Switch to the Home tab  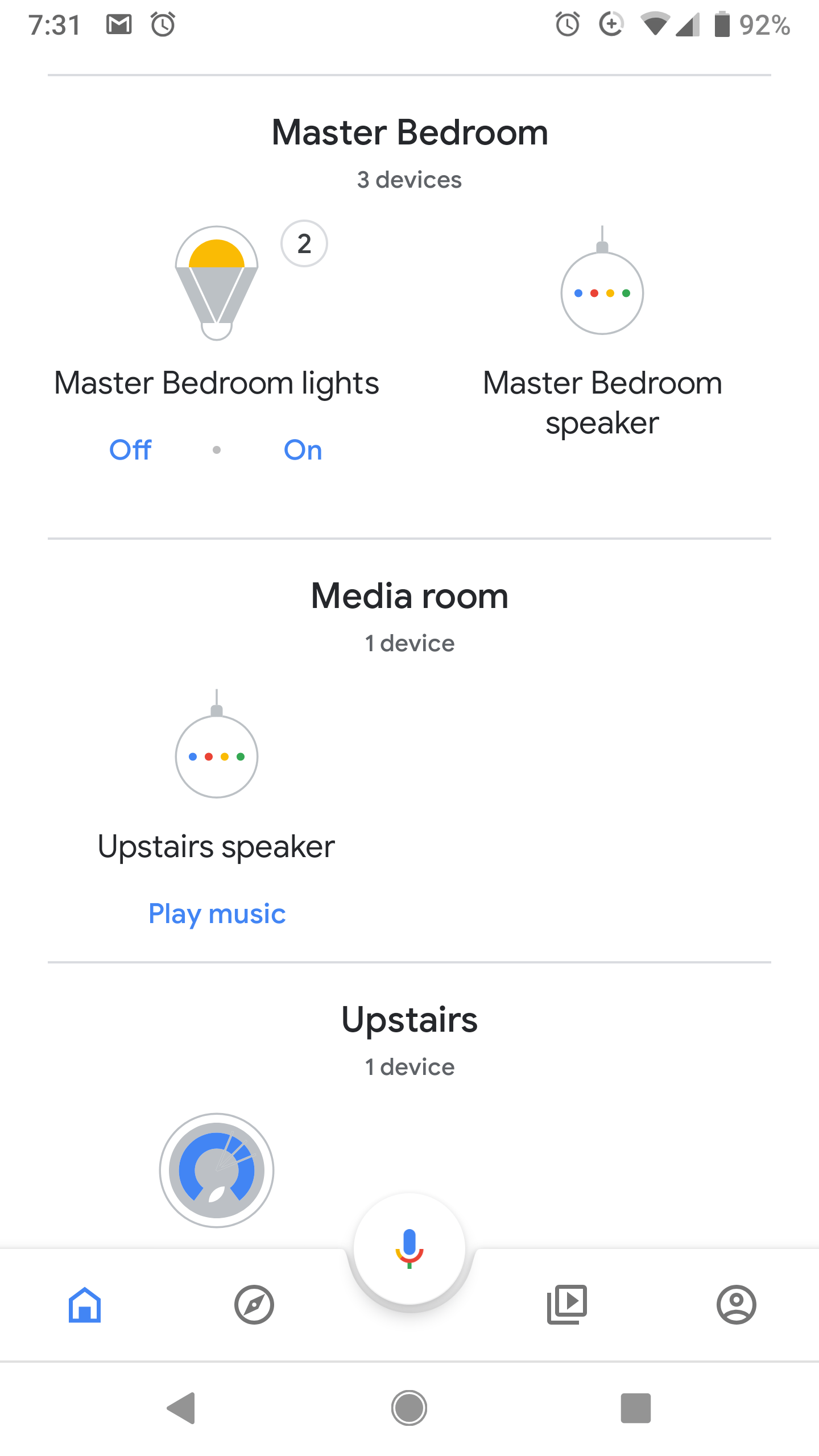coord(85,1305)
